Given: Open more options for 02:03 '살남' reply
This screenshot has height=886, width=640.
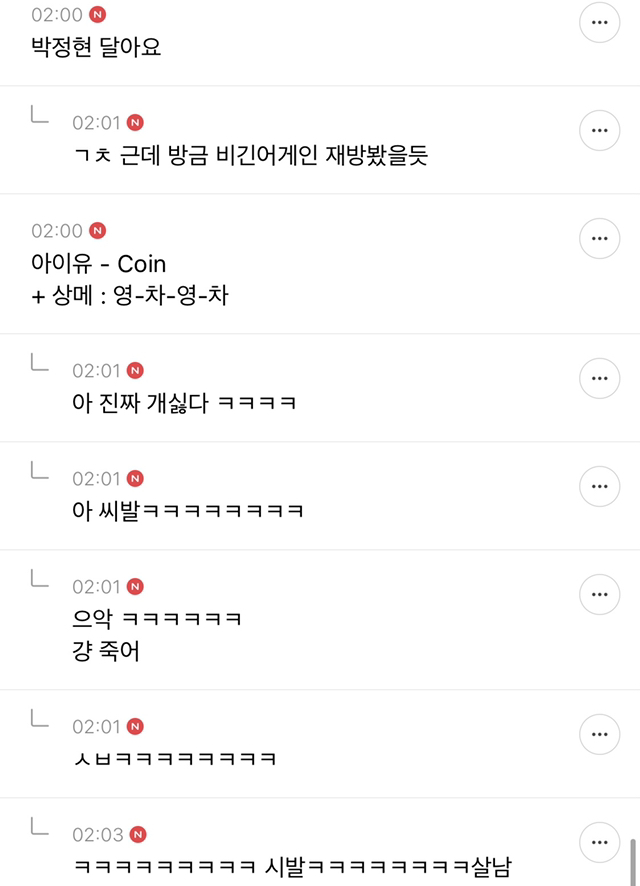Looking at the screenshot, I should click(599, 842).
